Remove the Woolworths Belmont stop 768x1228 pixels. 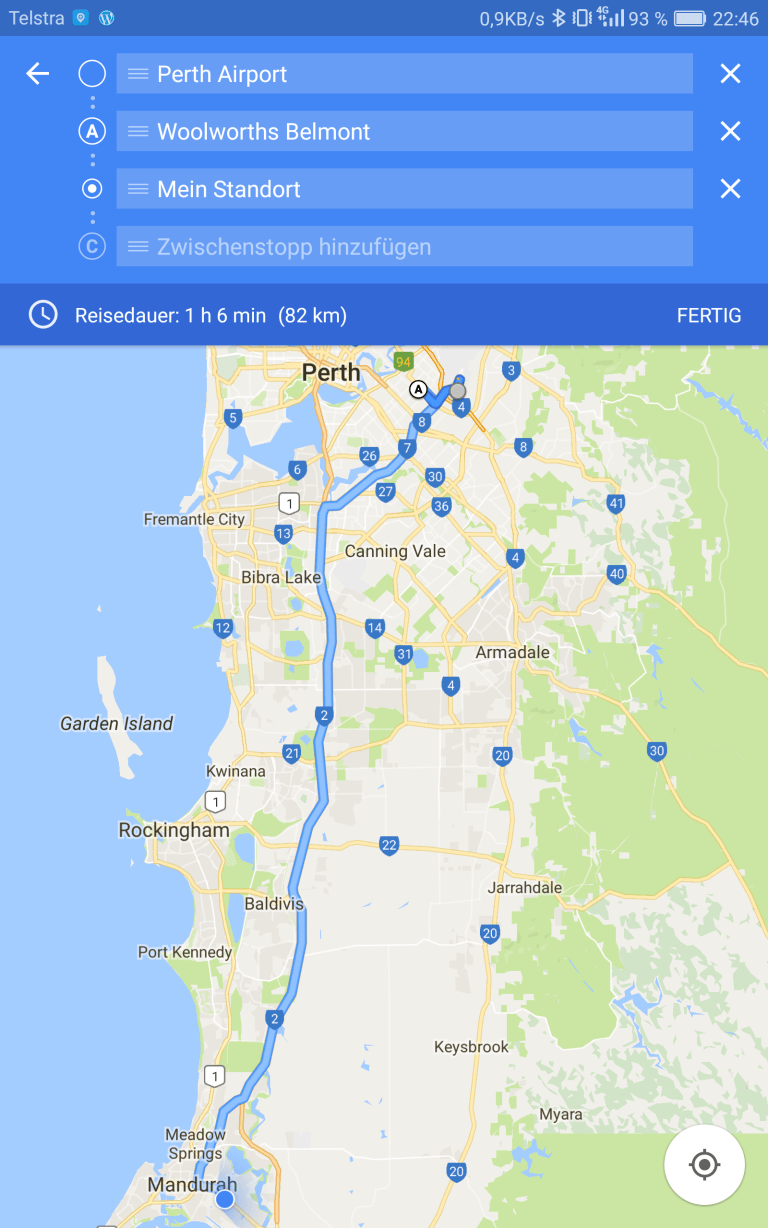click(x=731, y=132)
